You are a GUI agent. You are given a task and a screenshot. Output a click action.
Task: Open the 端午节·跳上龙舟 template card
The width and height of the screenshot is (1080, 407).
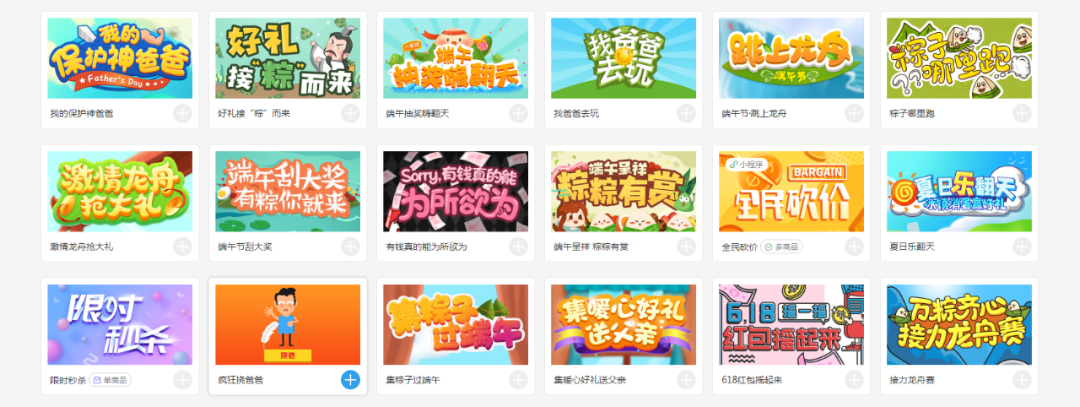(x=791, y=58)
